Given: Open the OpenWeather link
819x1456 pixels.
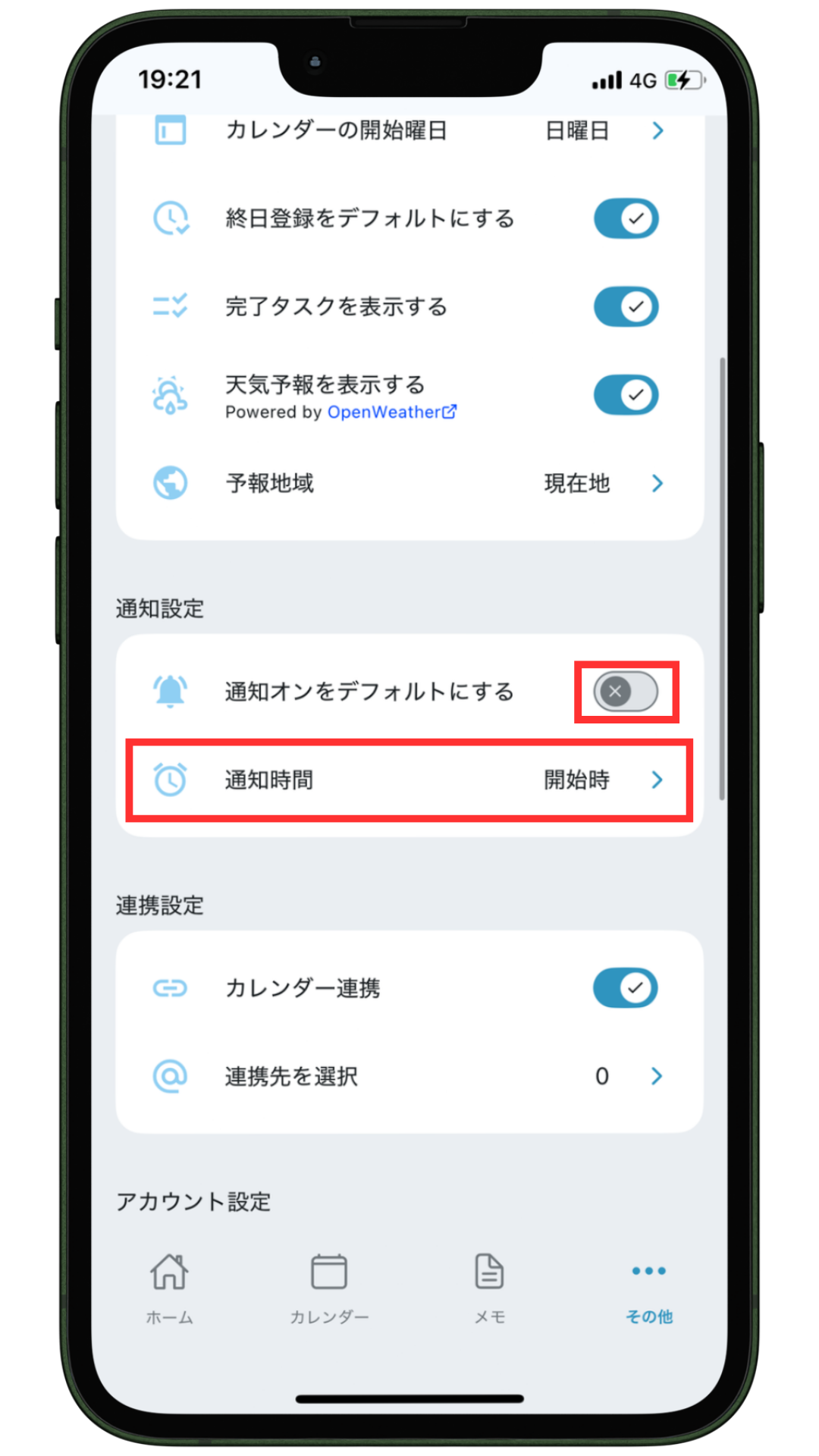Looking at the screenshot, I should pos(391,413).
